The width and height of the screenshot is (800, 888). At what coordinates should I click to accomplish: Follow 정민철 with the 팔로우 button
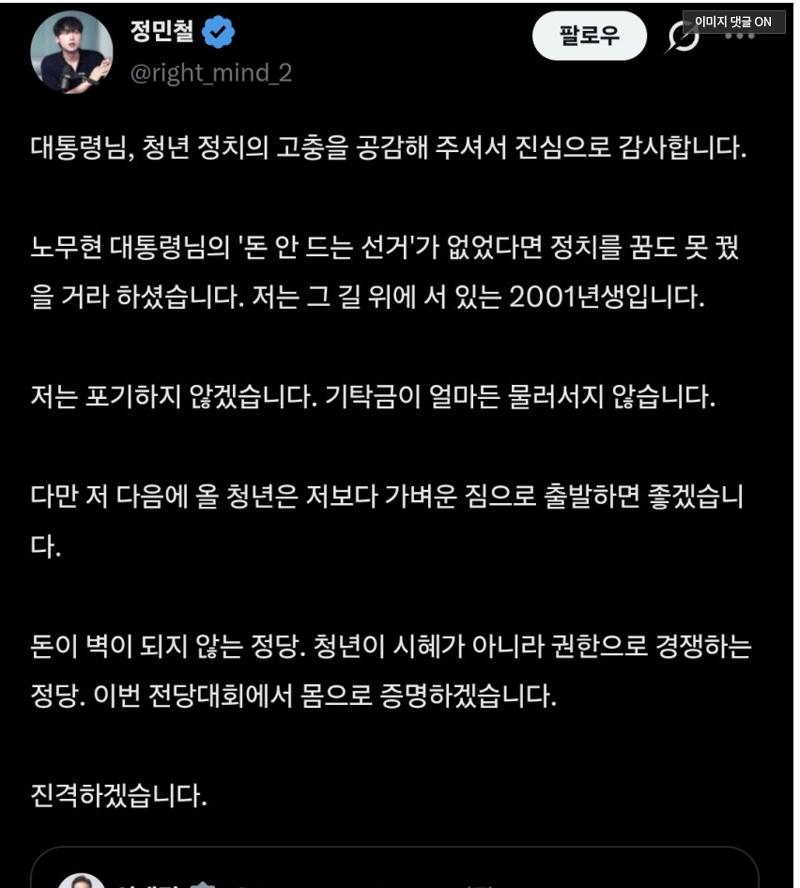(x=589, y=36)
